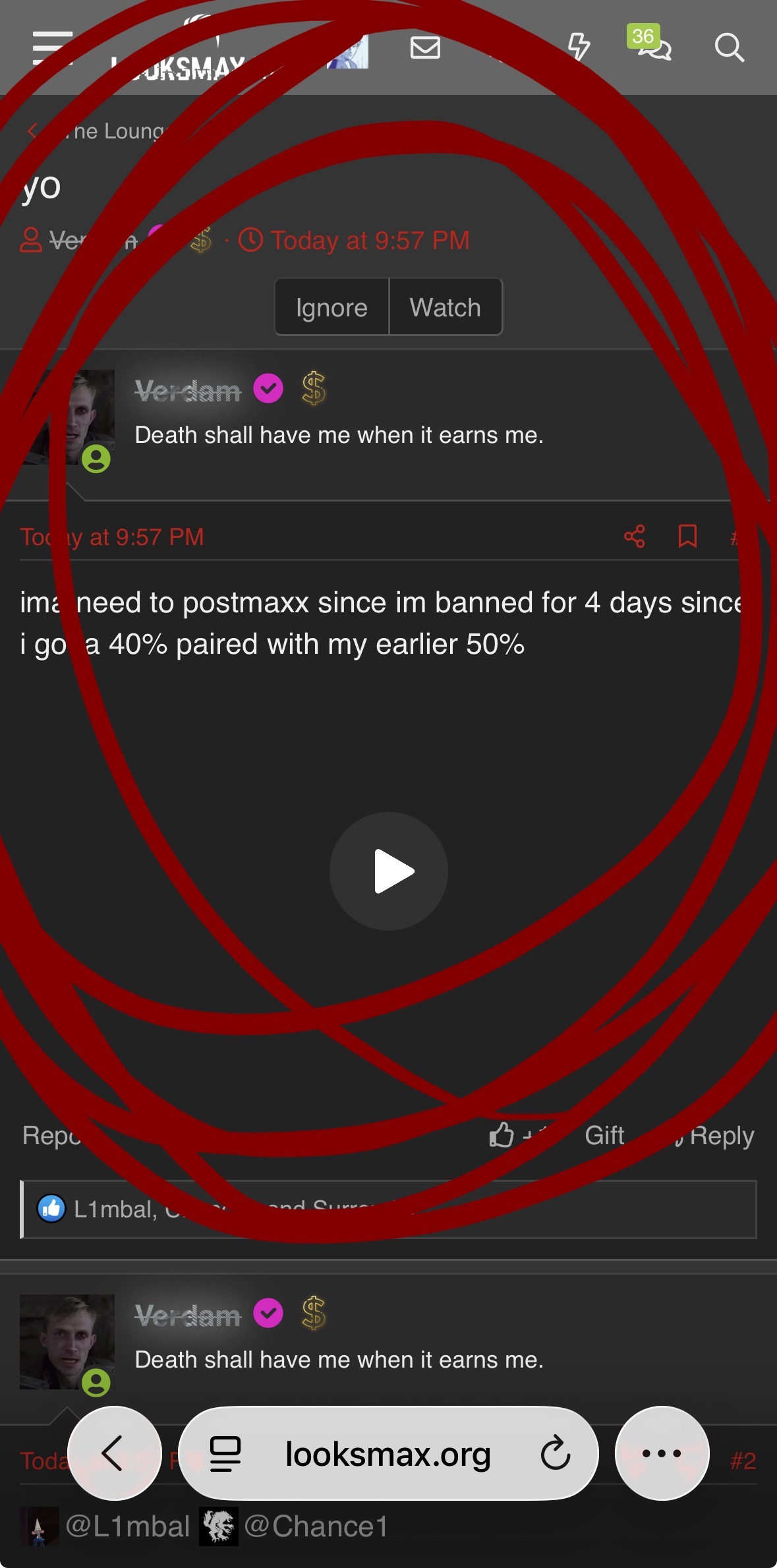Ignore this thread
The height and width of the screenshot is (1568, 777).
click(x=331, y=308)
